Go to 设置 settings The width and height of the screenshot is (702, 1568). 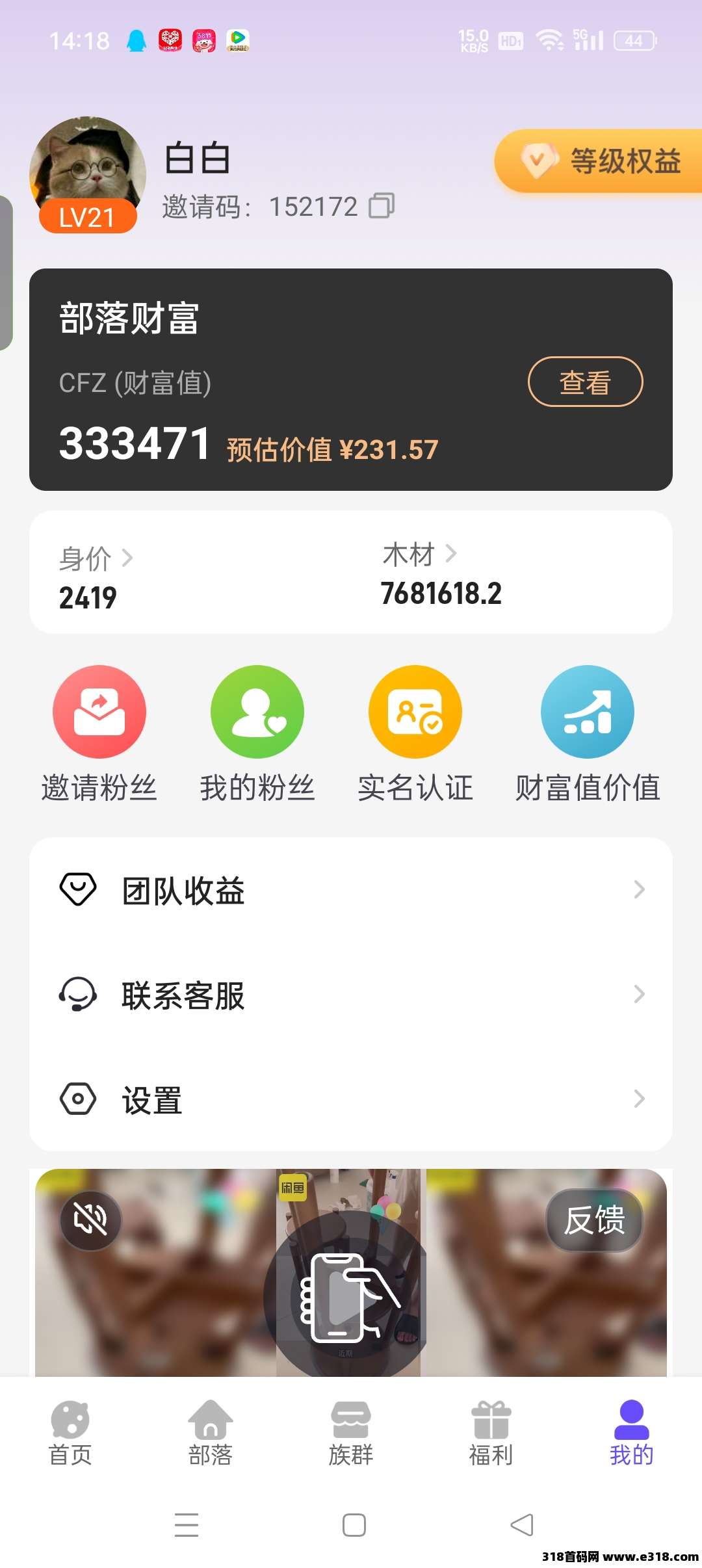coord(351,1099)
